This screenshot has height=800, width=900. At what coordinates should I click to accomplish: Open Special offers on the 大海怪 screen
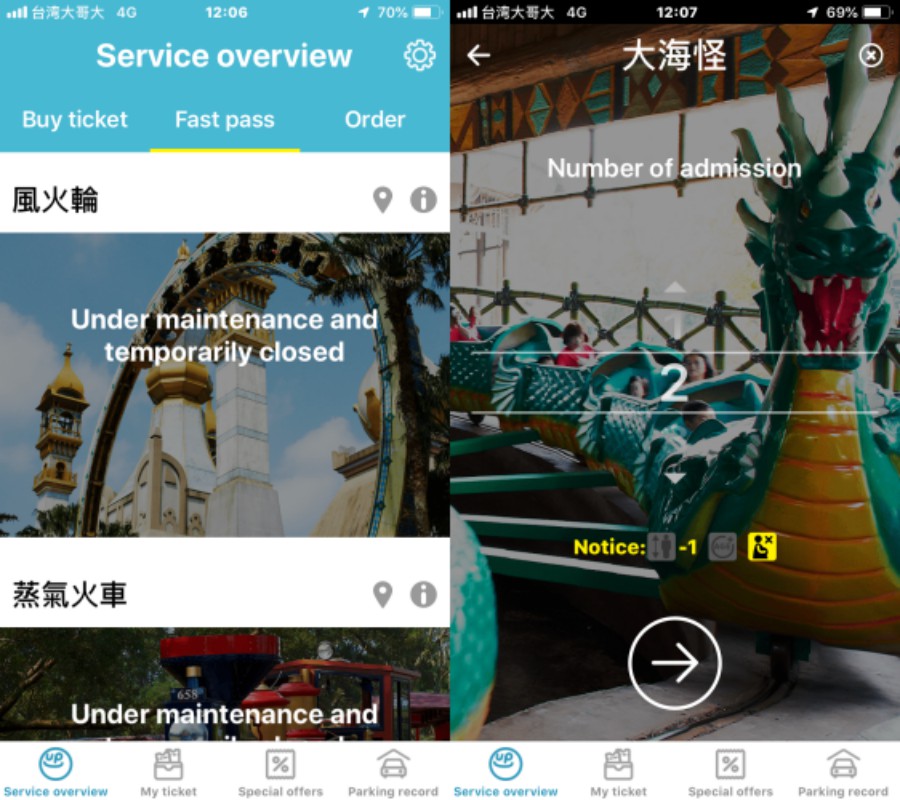pos(730,773)
